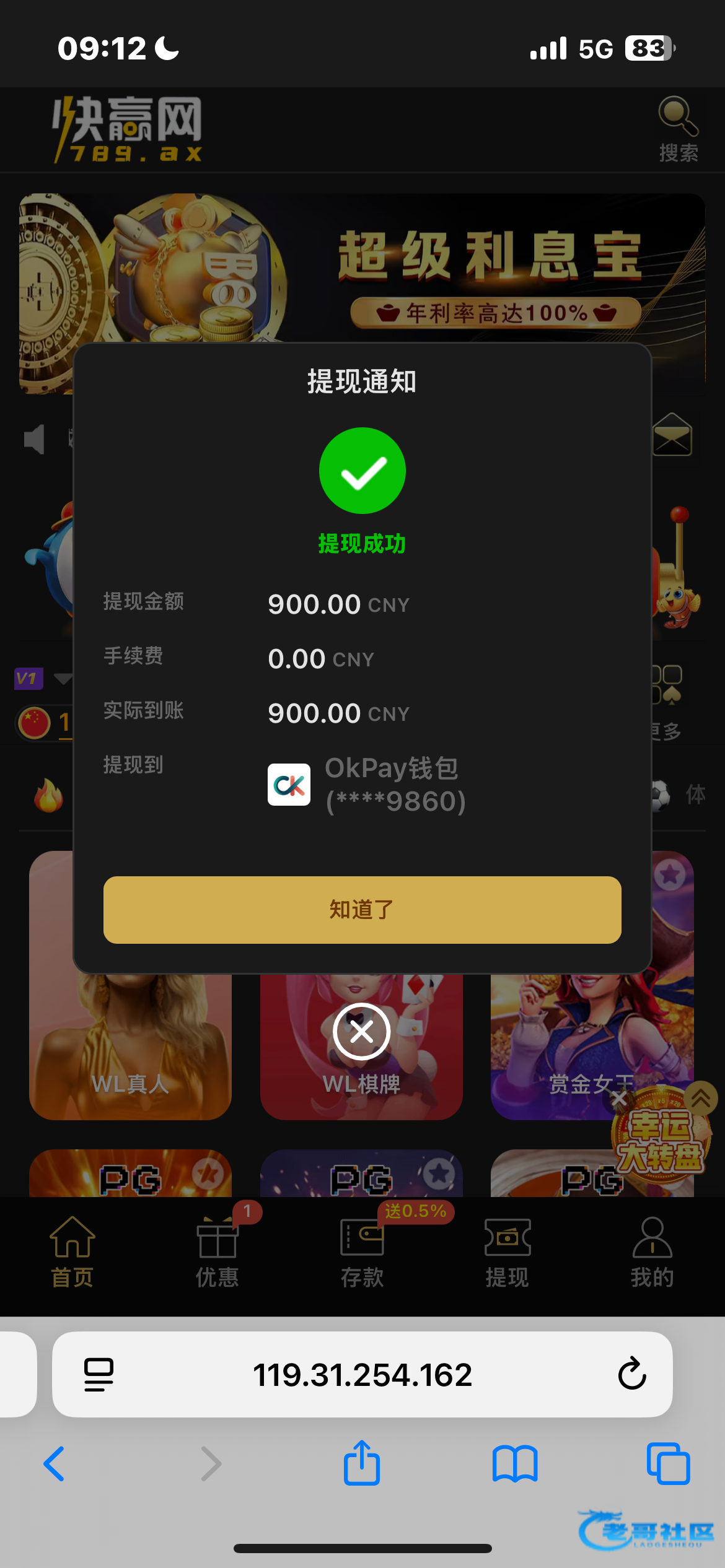Image resolution: width=725 pixels, height=1568 pixels.
Task: Open the 我的 profile tab
Action: click(x=652, y=1252)
